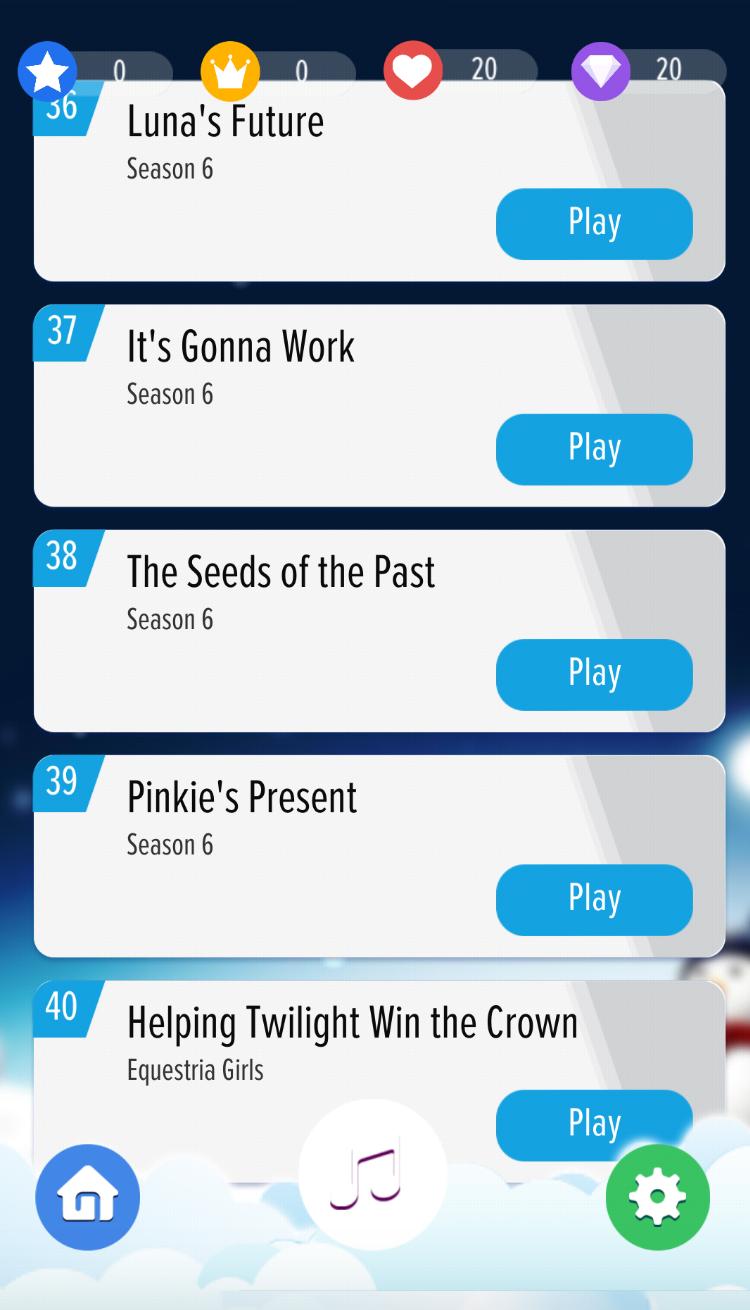
Task: Play The Seeds of the Past
Action: [594, 674]
